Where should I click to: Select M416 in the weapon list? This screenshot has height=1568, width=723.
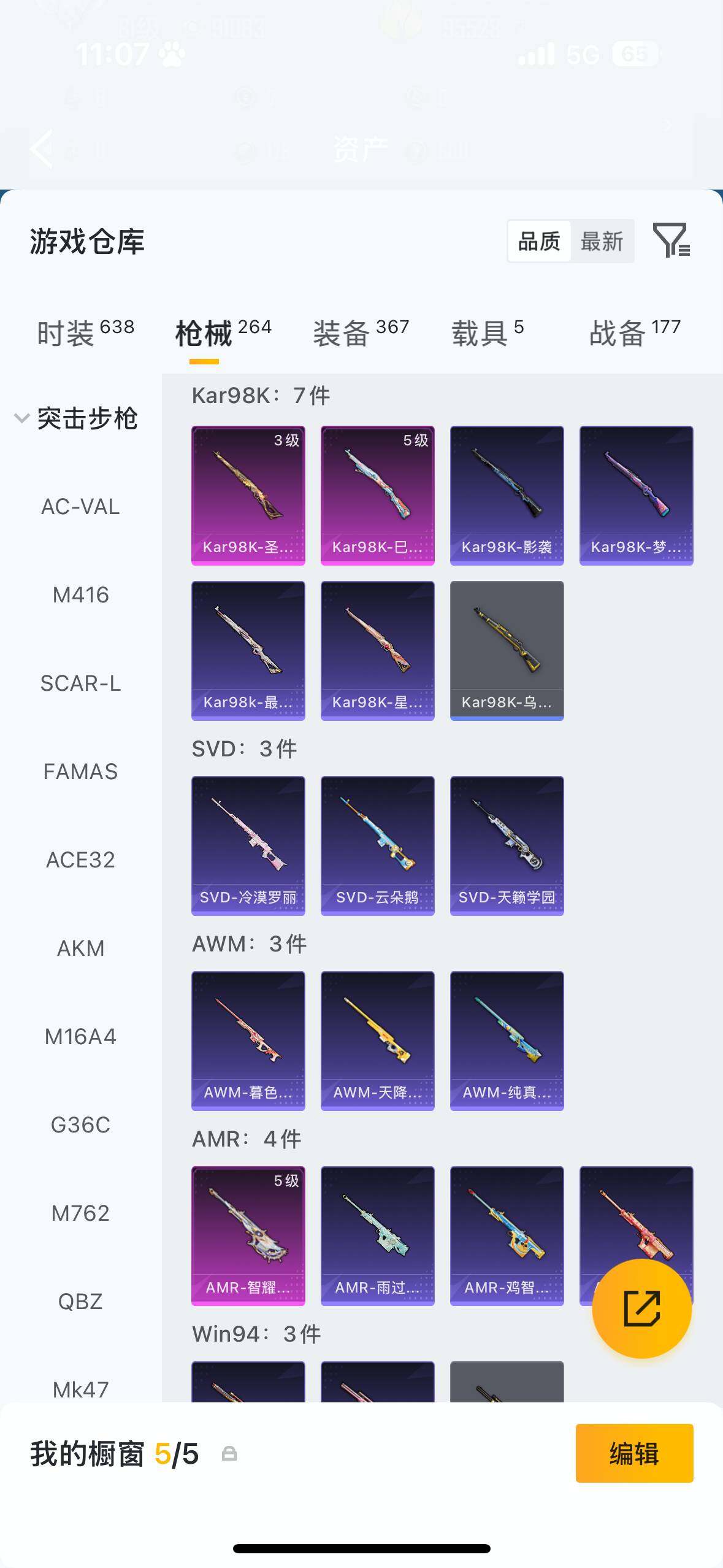[80, 595]
